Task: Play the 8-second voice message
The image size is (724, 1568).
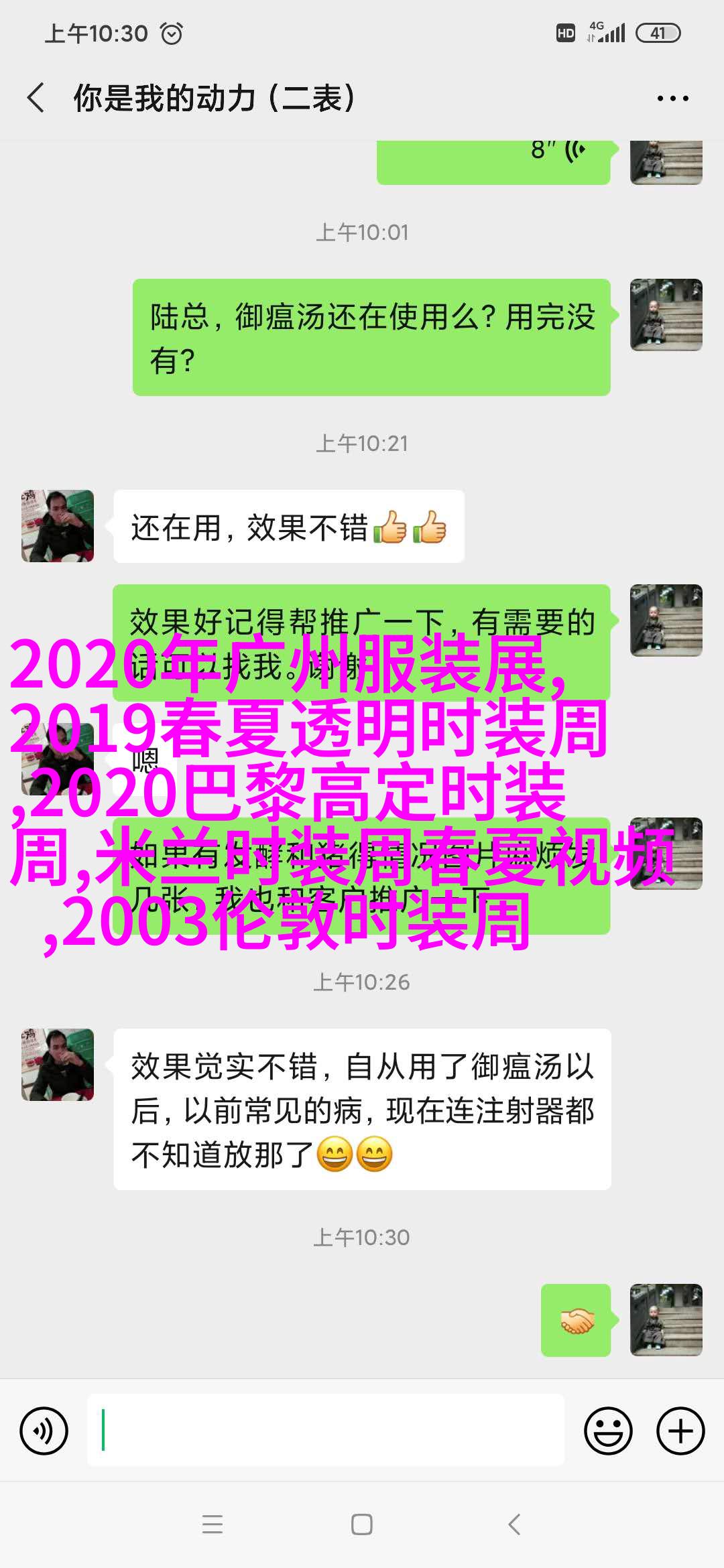Action: [493, 159]
